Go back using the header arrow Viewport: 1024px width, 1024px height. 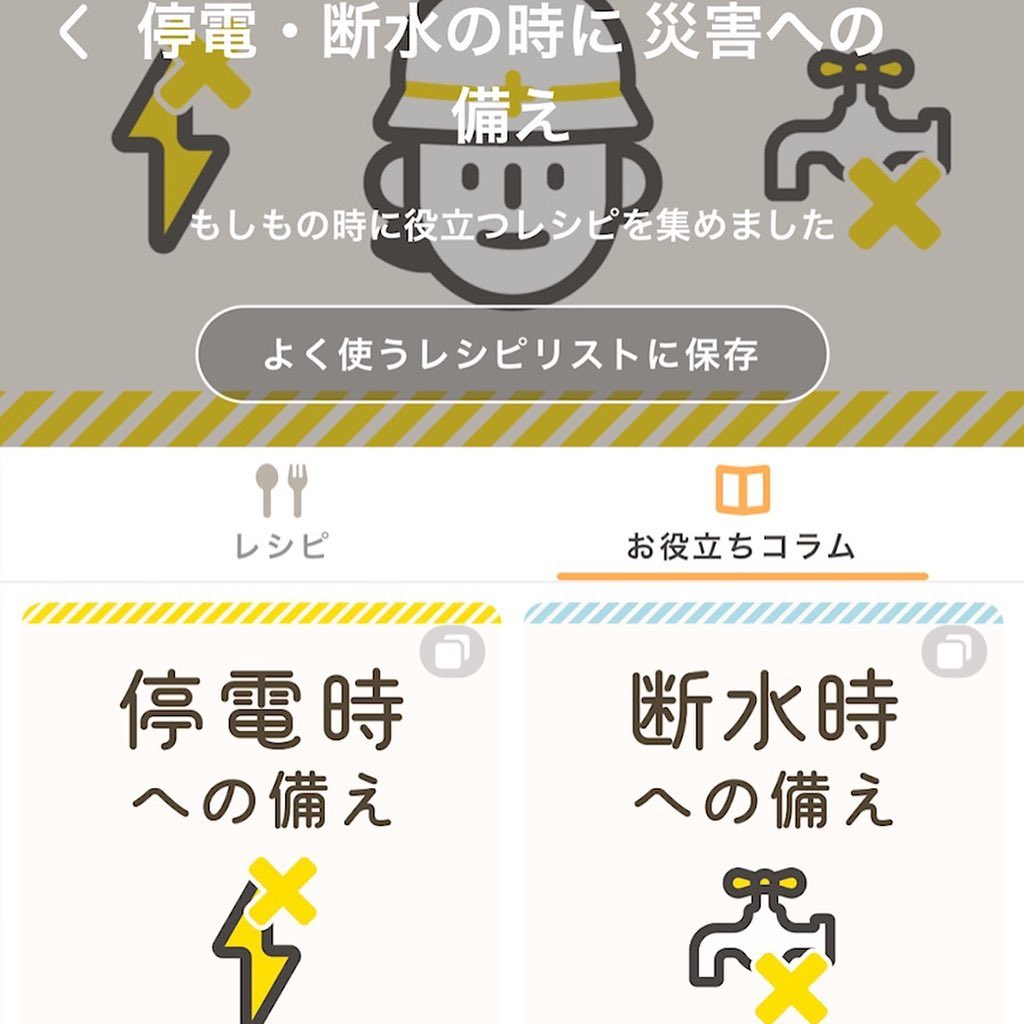73,36
